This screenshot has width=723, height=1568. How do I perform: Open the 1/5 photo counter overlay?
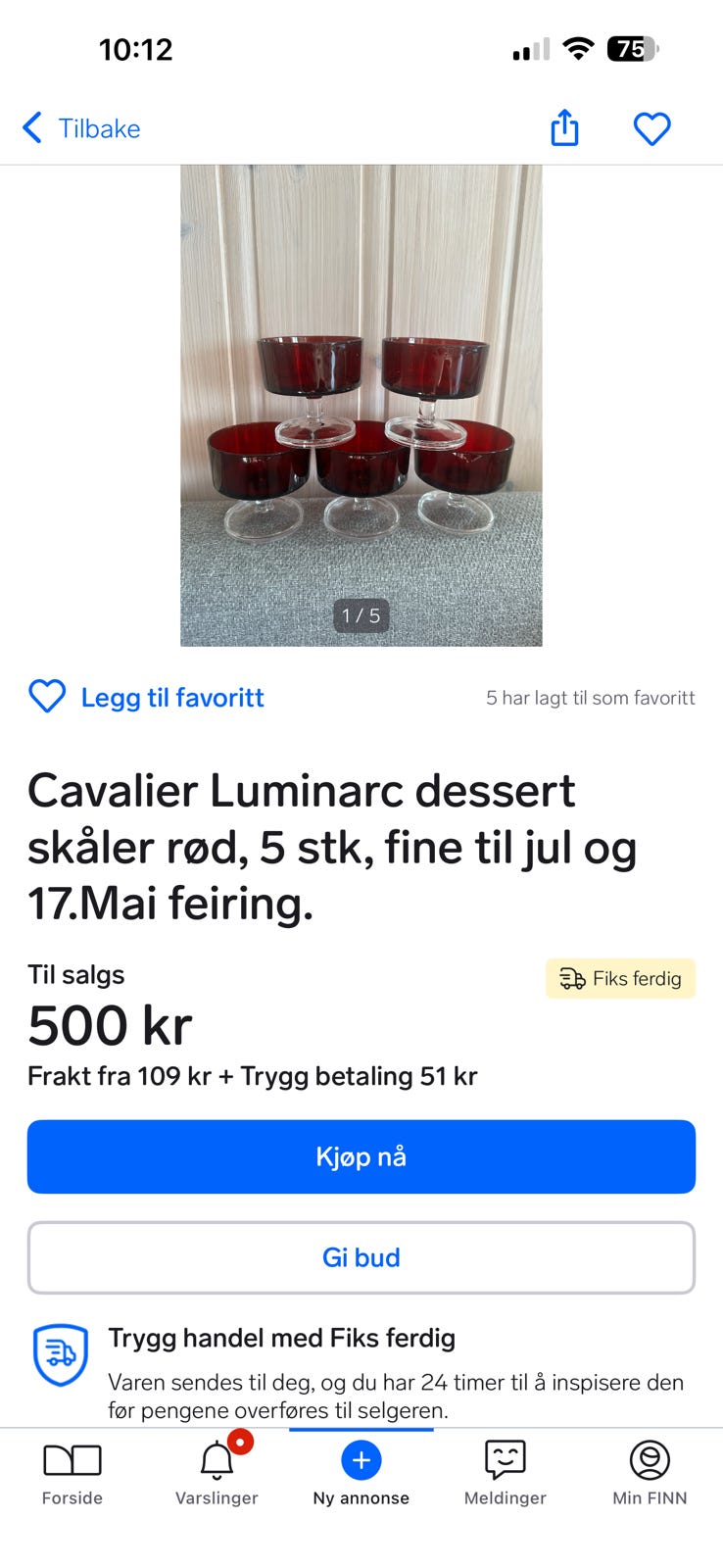pos(361,615)
